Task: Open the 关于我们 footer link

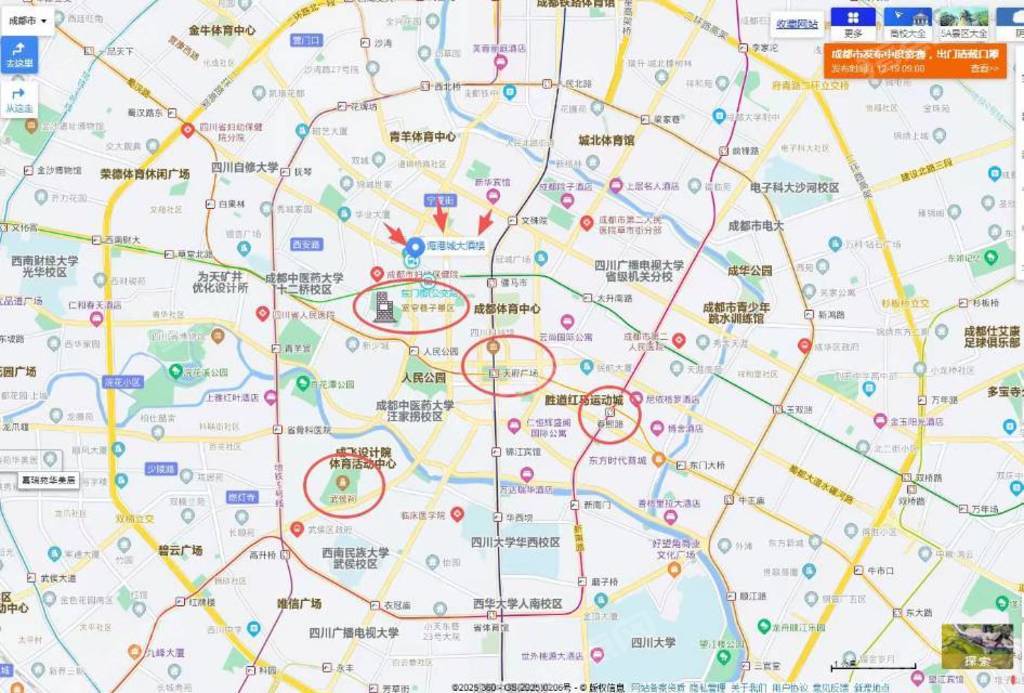Action: [x=748, y=688]
